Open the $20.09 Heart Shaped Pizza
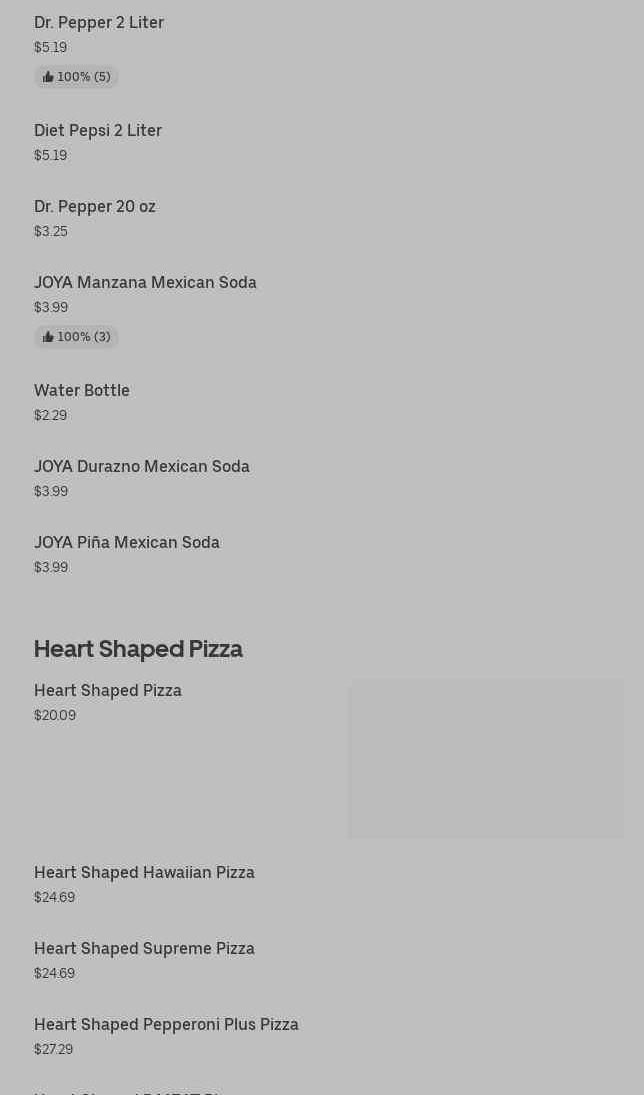644x1095 pixels. pos(108,690)
